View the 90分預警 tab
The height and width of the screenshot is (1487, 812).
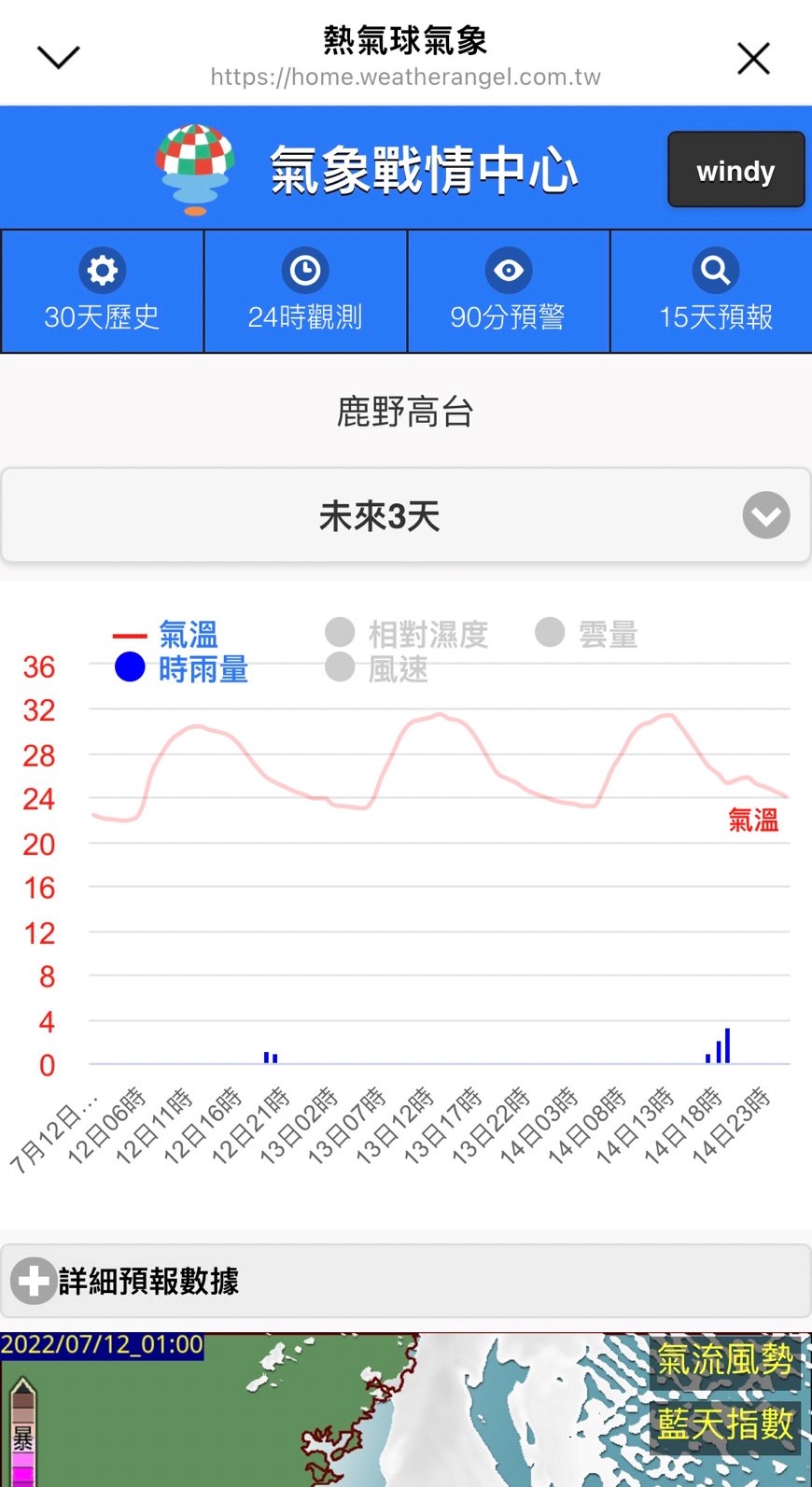click(x=508, y=292)
